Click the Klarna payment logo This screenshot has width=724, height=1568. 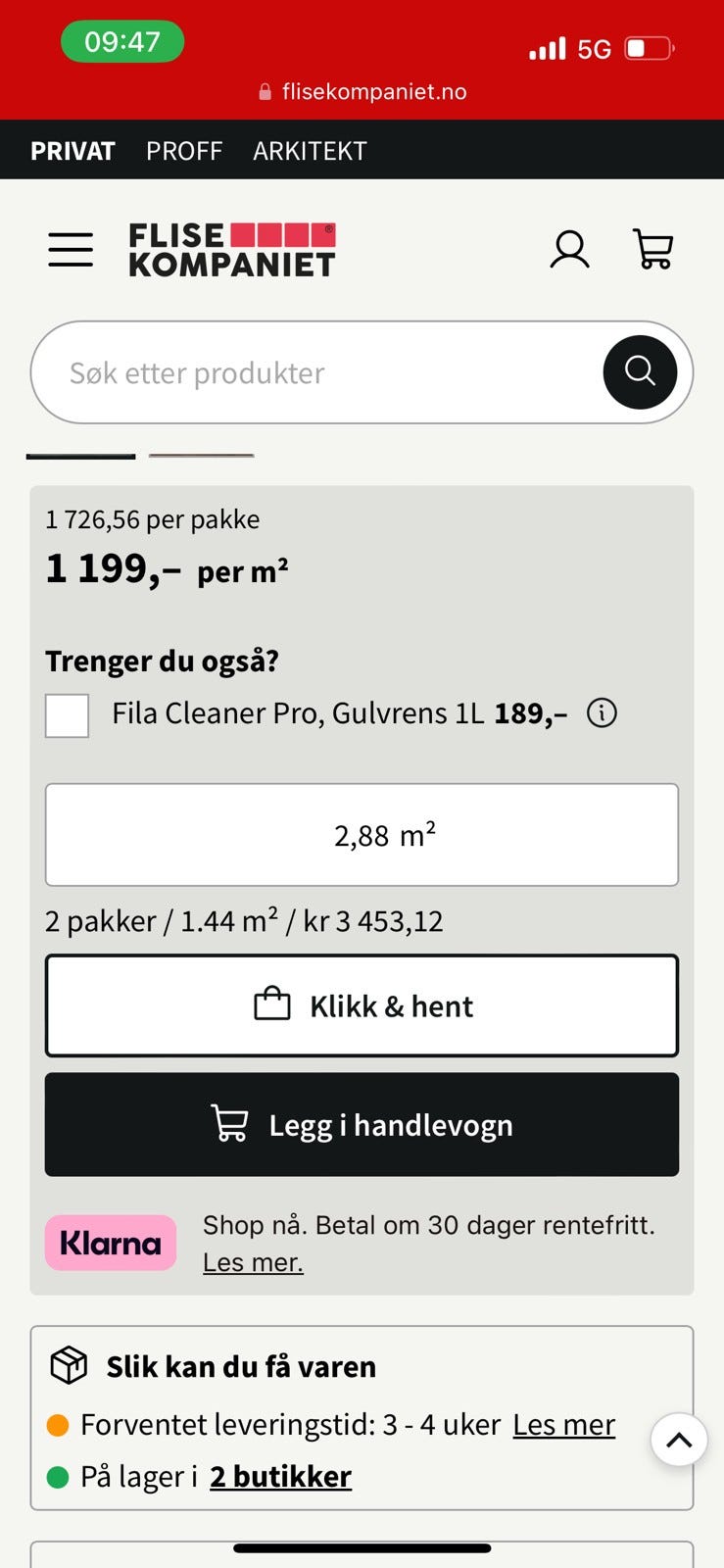(110, 1242)
